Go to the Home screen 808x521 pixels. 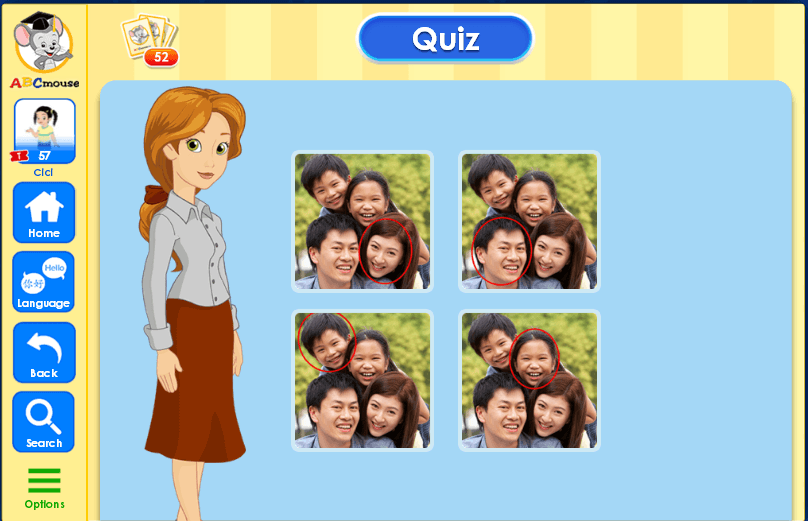coord(44,212)
